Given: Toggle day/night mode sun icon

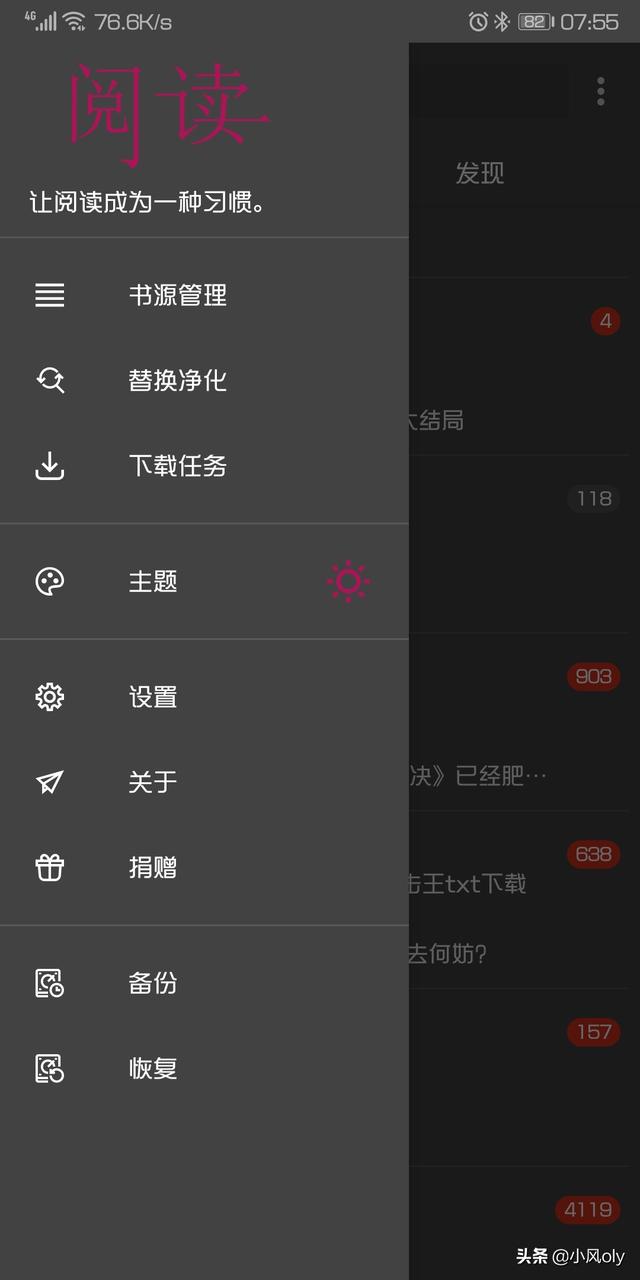Looking at the screenshot, I should (x=348, y=582).
